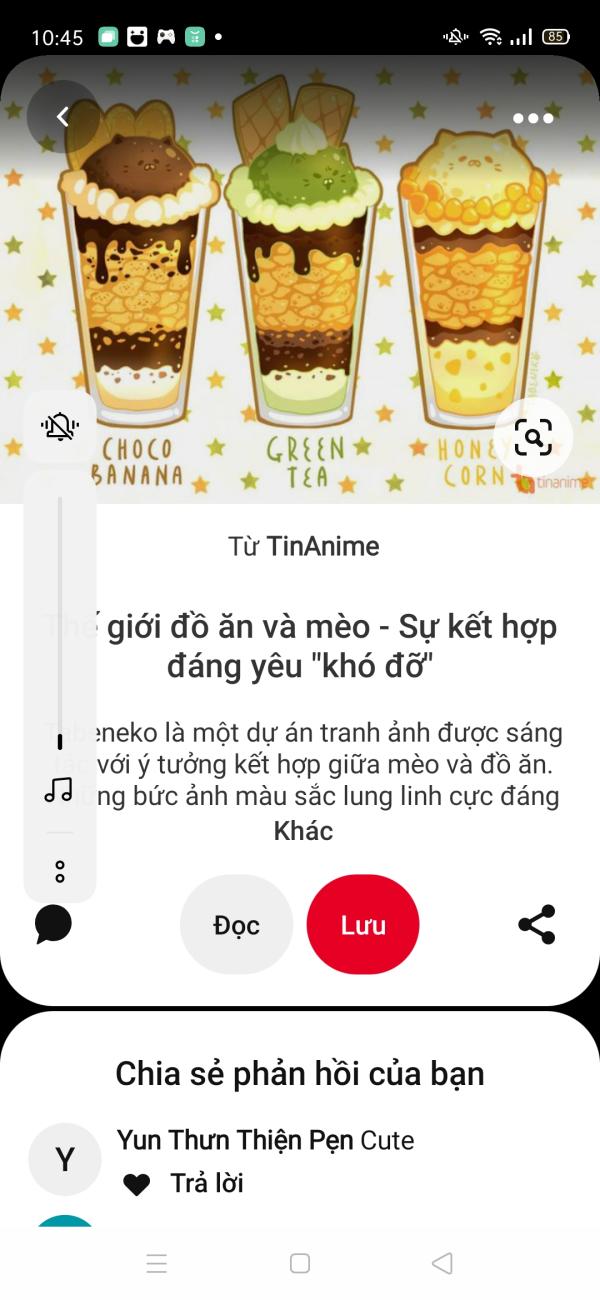Tap the media volume music note
The height and width of the screenshot is (1300, 600).
click(59, 790)
